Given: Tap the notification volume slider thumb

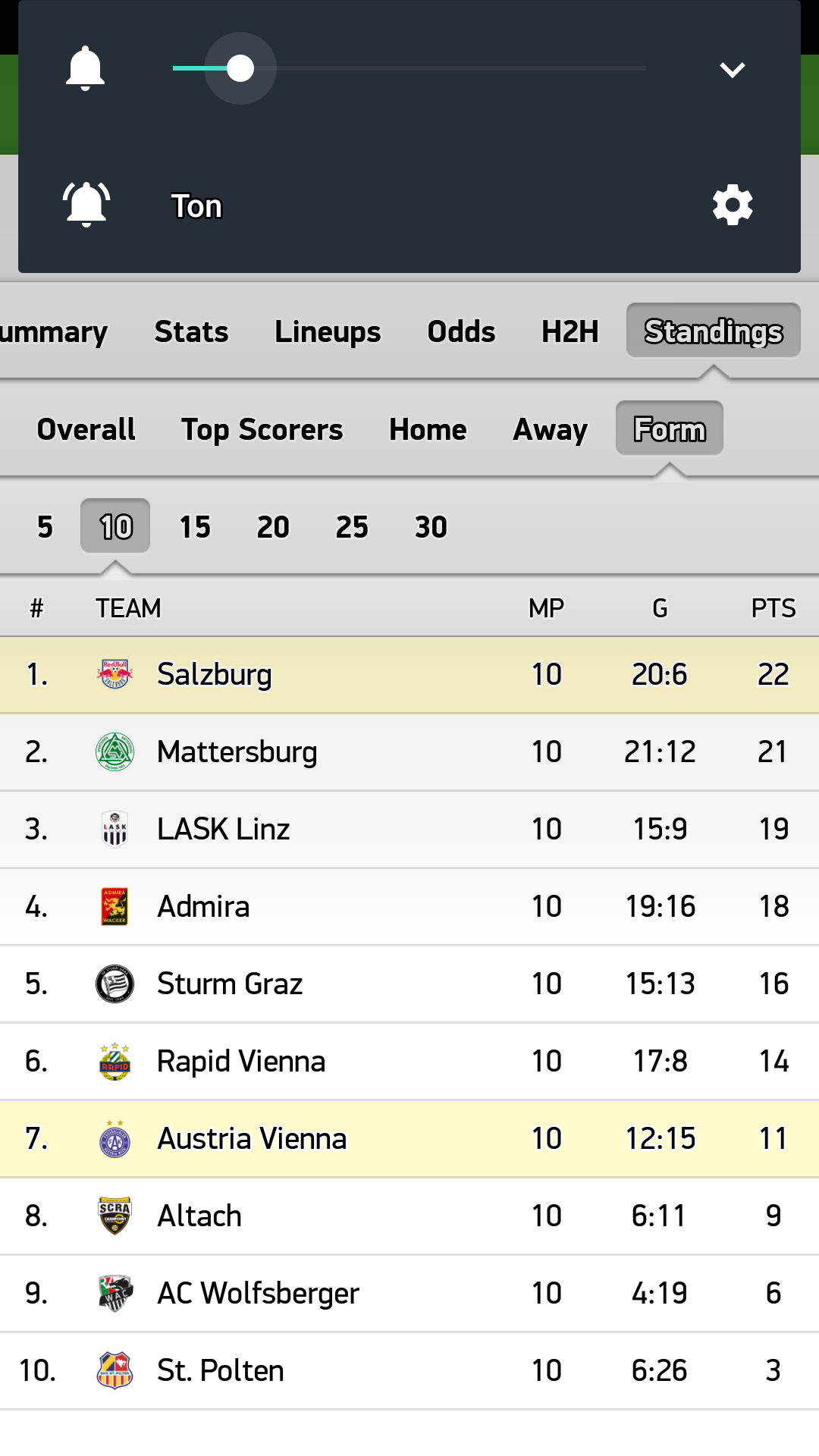Looking at the screenshot, I should tap(240, 68).
